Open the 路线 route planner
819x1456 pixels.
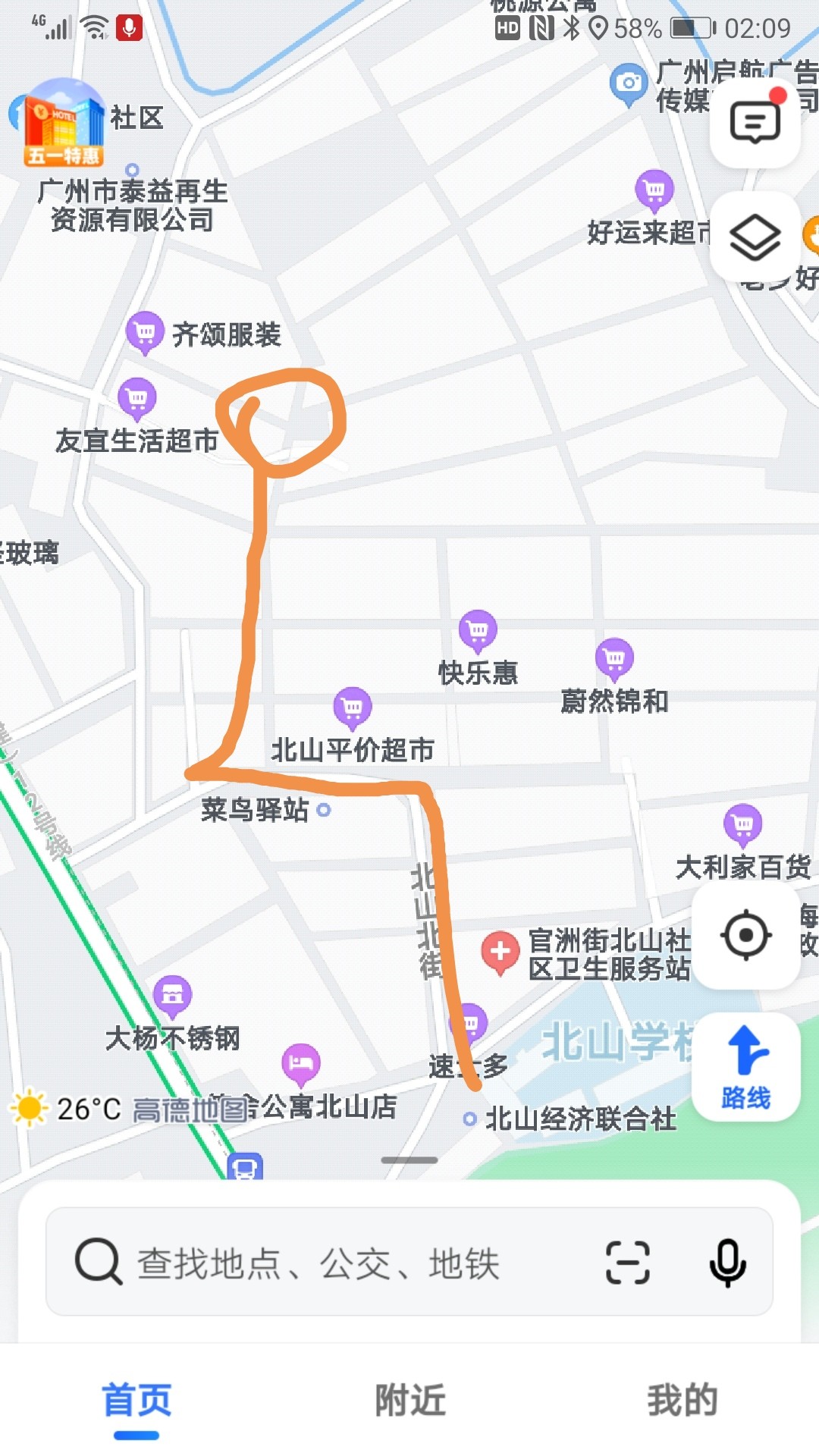[x=746, y=1066]
